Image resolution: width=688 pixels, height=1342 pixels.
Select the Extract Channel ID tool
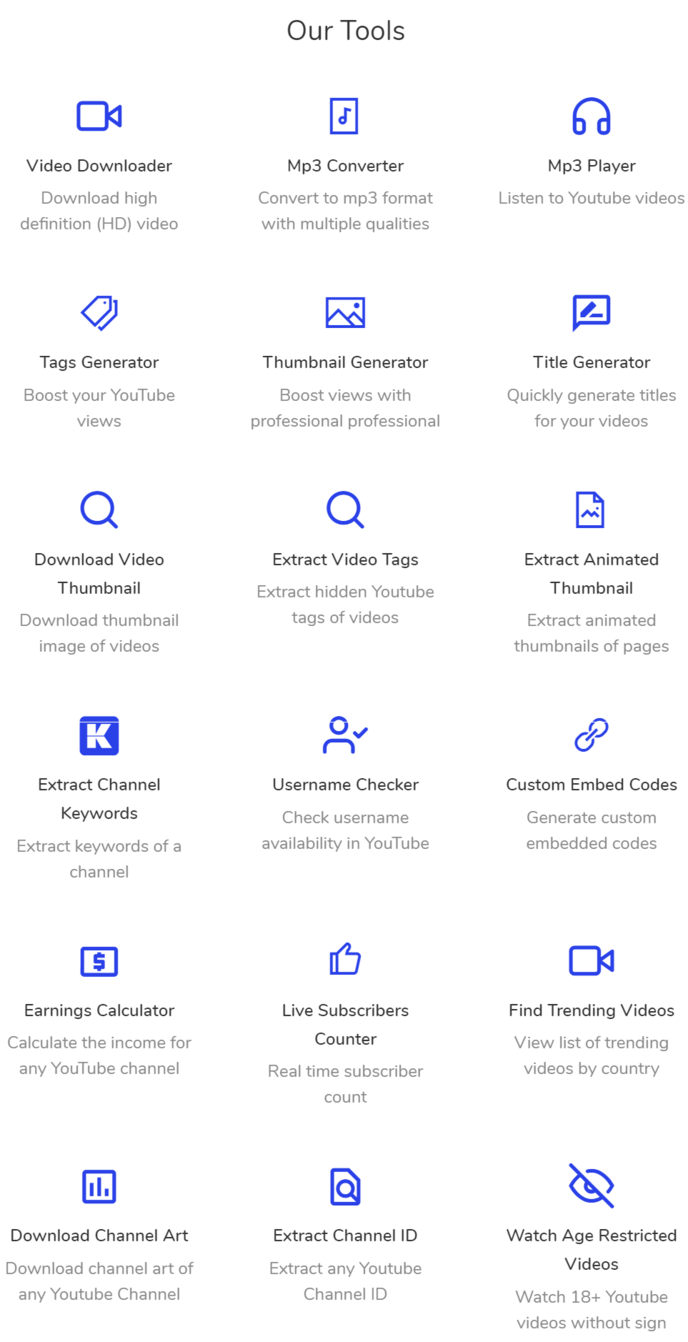click(345, 1235)
